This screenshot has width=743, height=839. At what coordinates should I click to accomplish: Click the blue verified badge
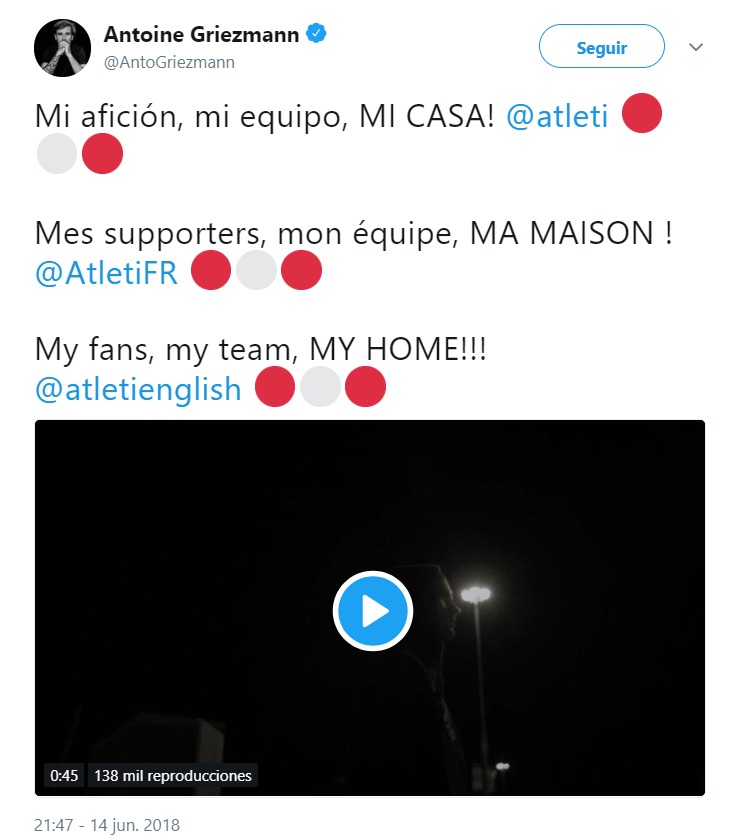(316, 32)
